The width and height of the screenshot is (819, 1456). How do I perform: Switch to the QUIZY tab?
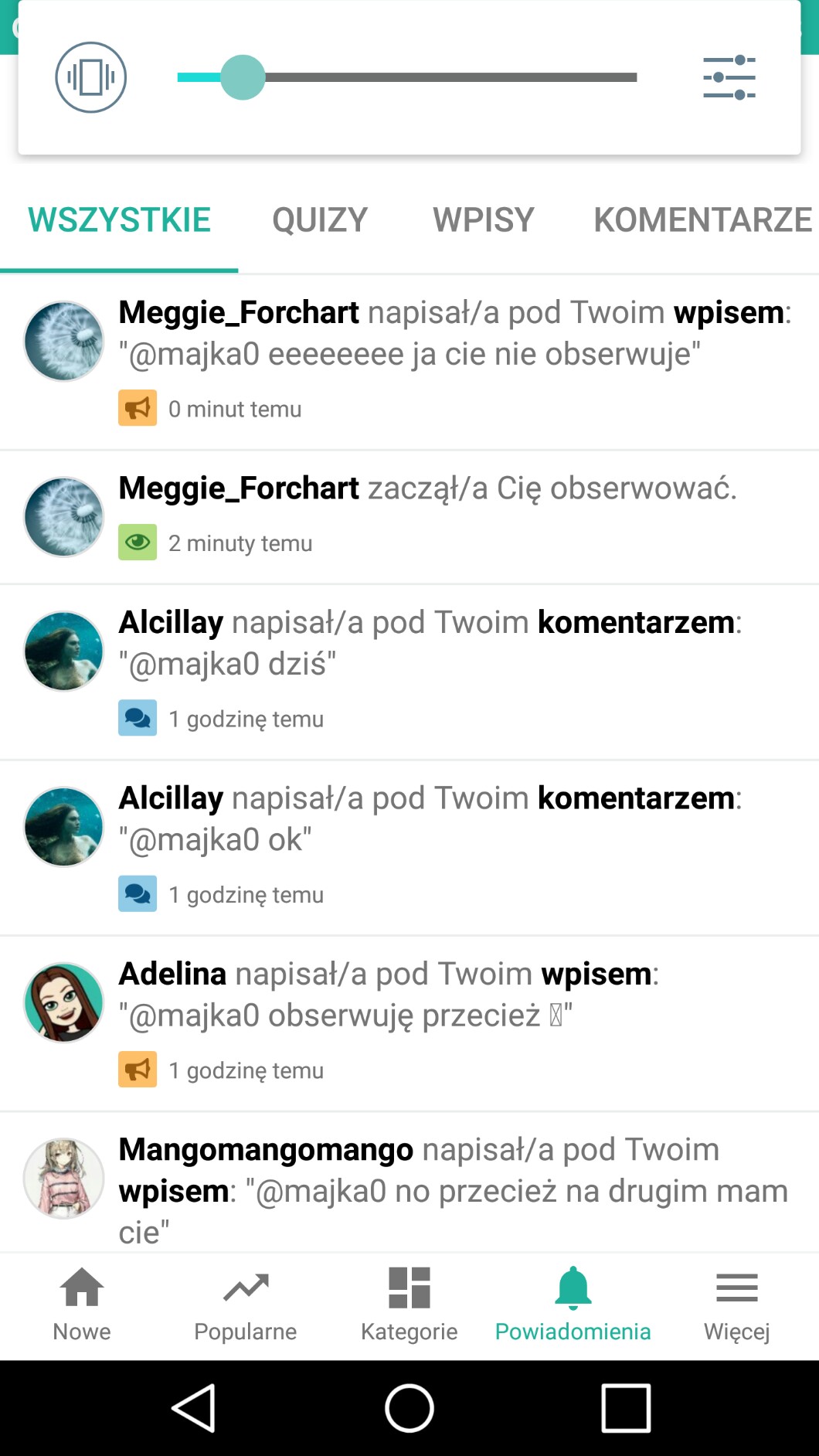[x=320, y=220]
